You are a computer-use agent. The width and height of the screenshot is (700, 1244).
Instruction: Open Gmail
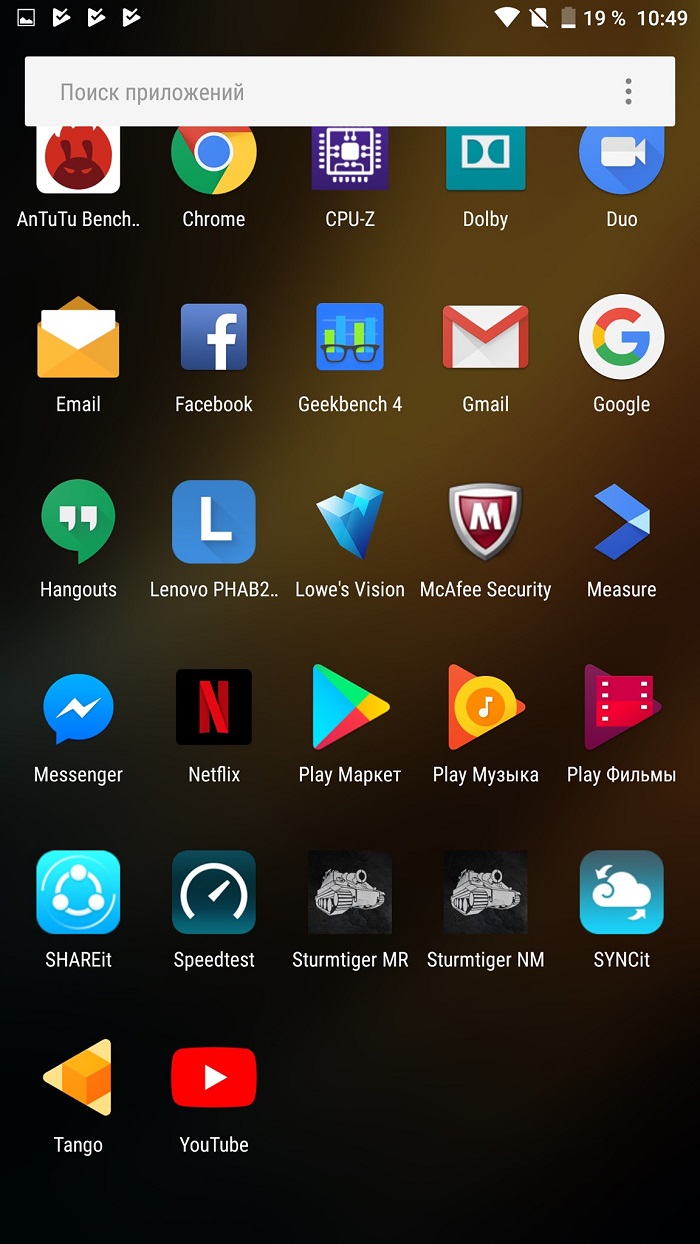[485, 340]
